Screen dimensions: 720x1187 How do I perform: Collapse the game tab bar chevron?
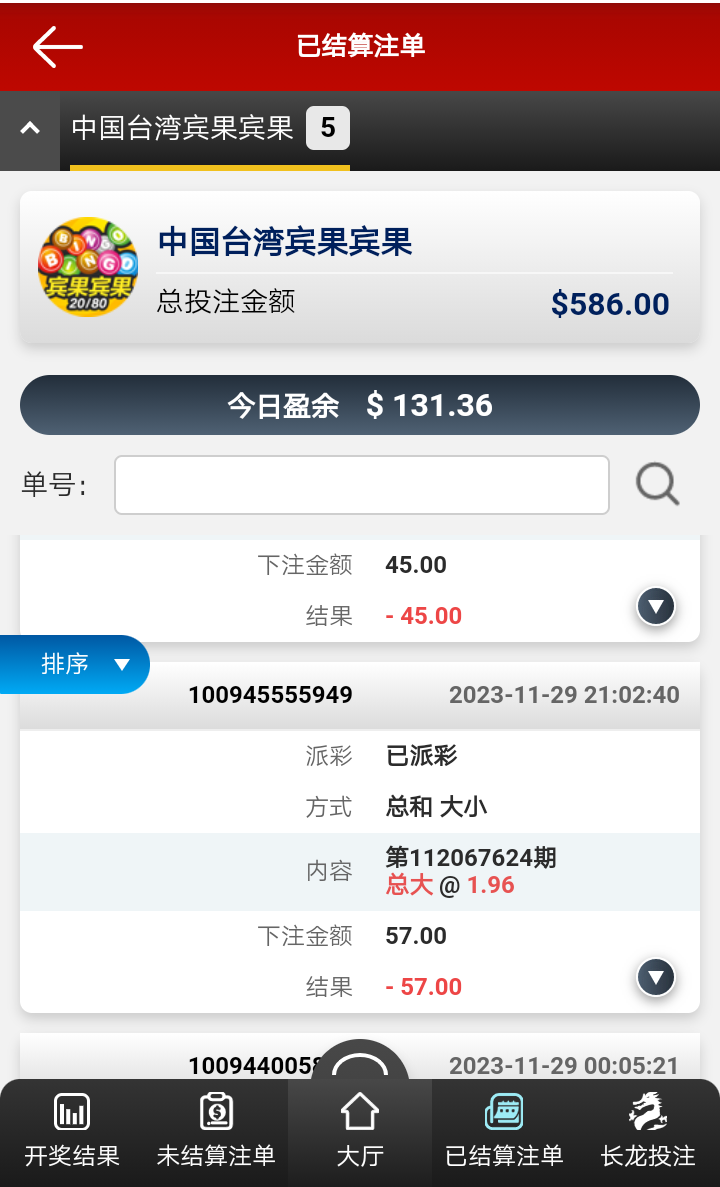[x=30, y=129]
